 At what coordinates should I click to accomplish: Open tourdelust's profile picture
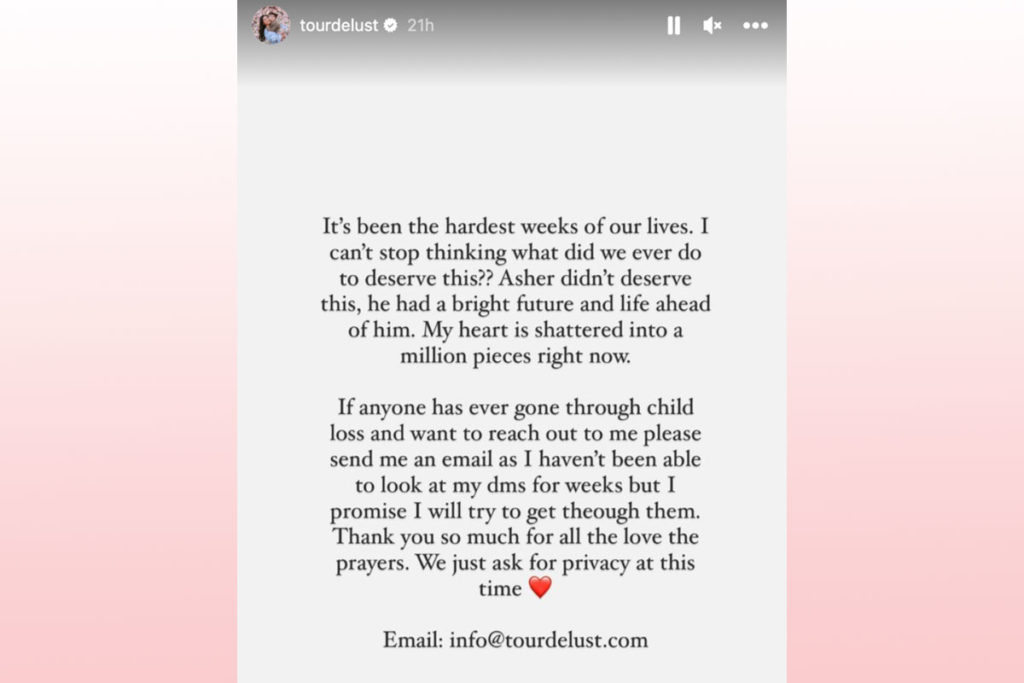[271, 25]
